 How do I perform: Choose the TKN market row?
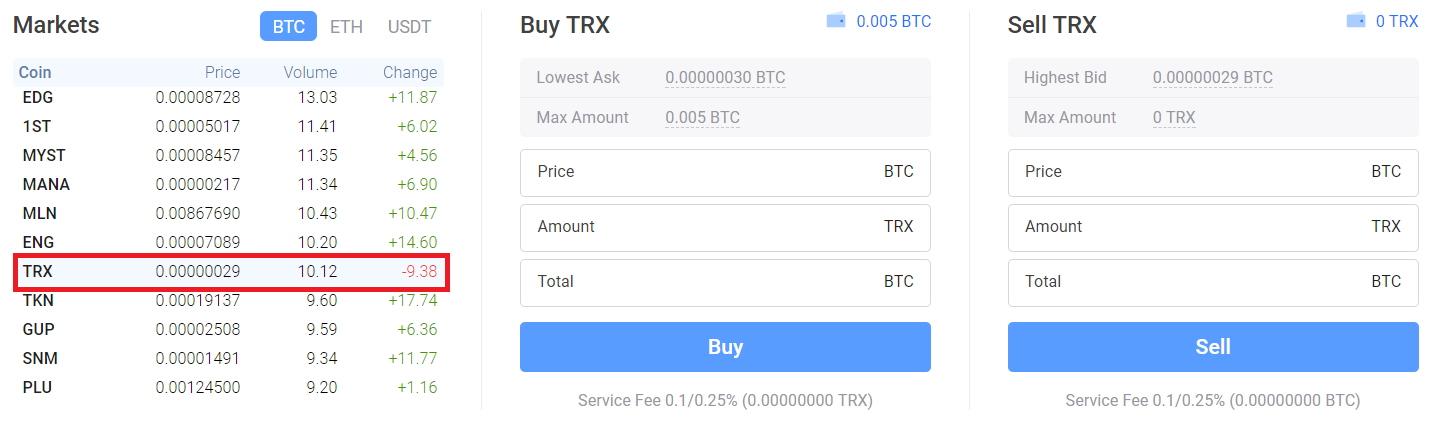coord(228,301)
